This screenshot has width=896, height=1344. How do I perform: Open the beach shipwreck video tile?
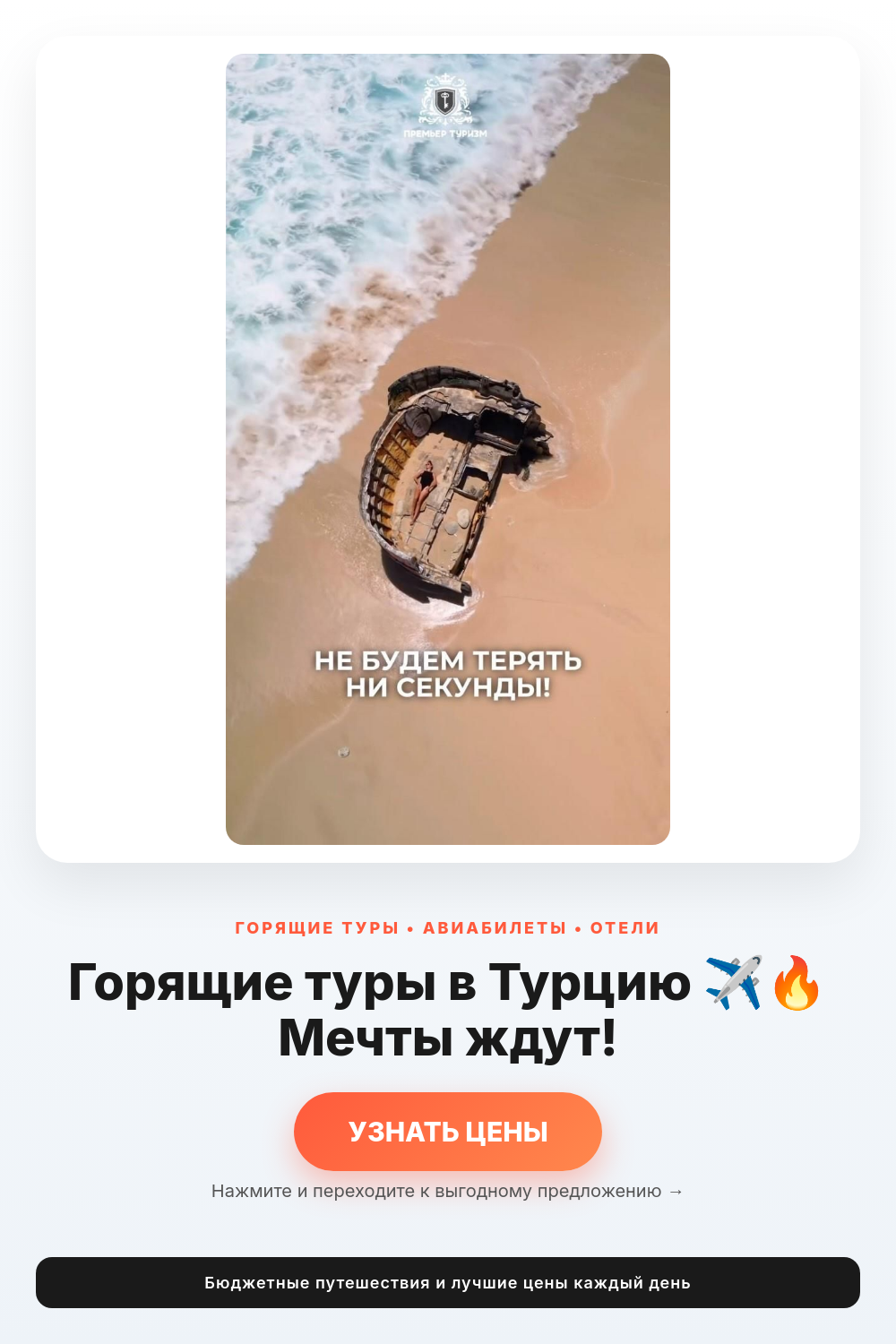pyautogui.click(x=448, y=449)
